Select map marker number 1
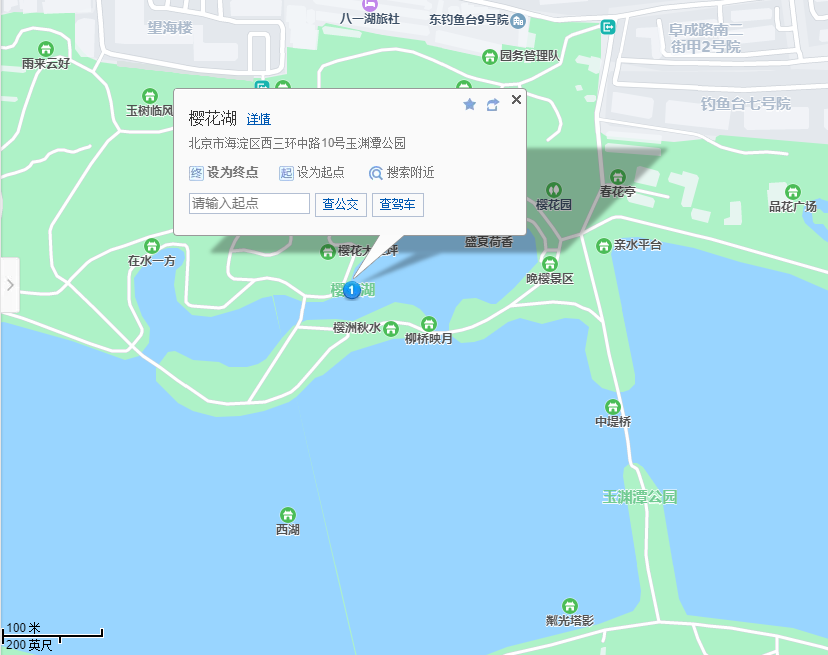The width and height of the screenshot is (828, 655). click(352, 290)
